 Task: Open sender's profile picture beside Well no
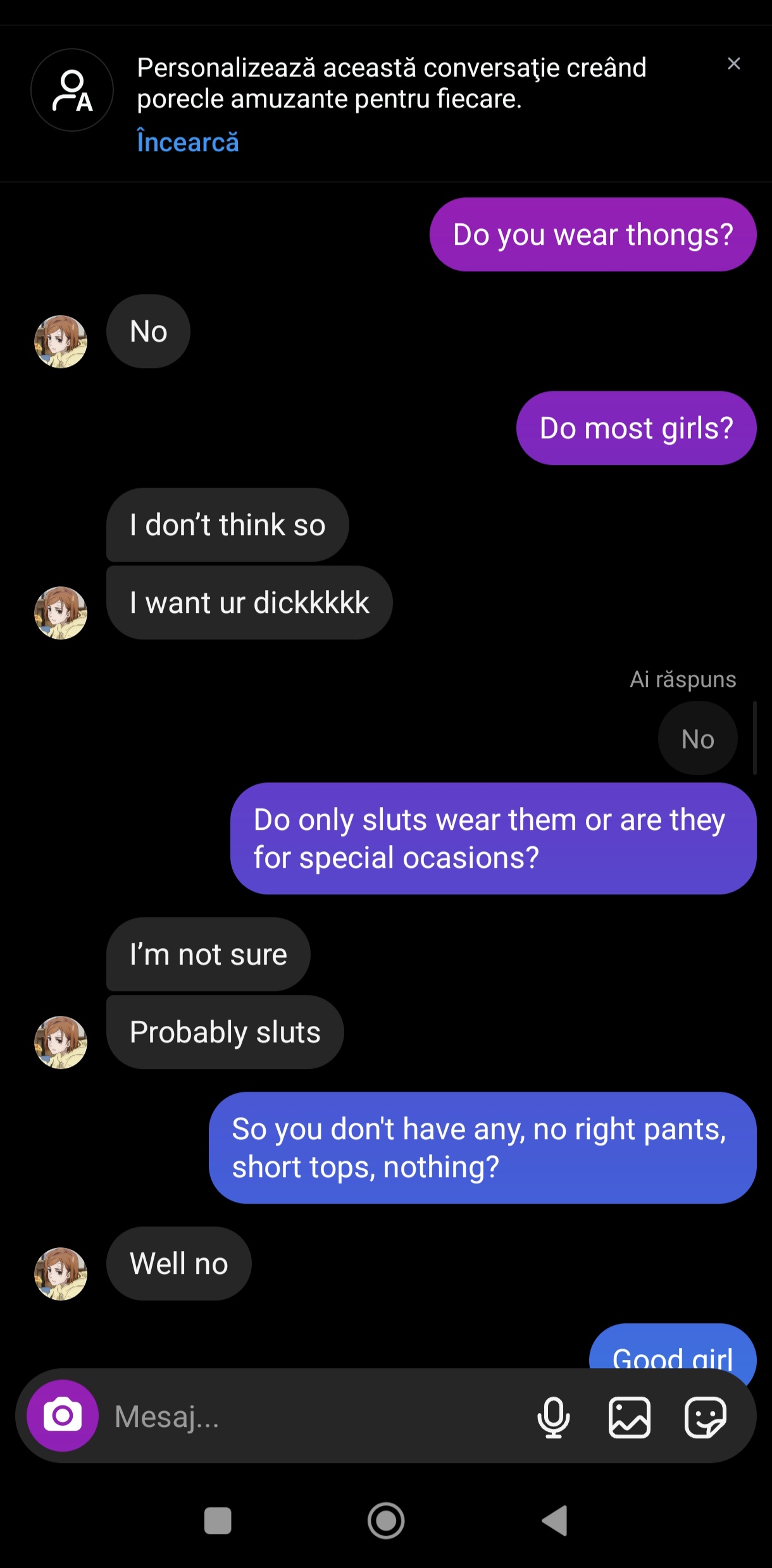point(61,1273)
